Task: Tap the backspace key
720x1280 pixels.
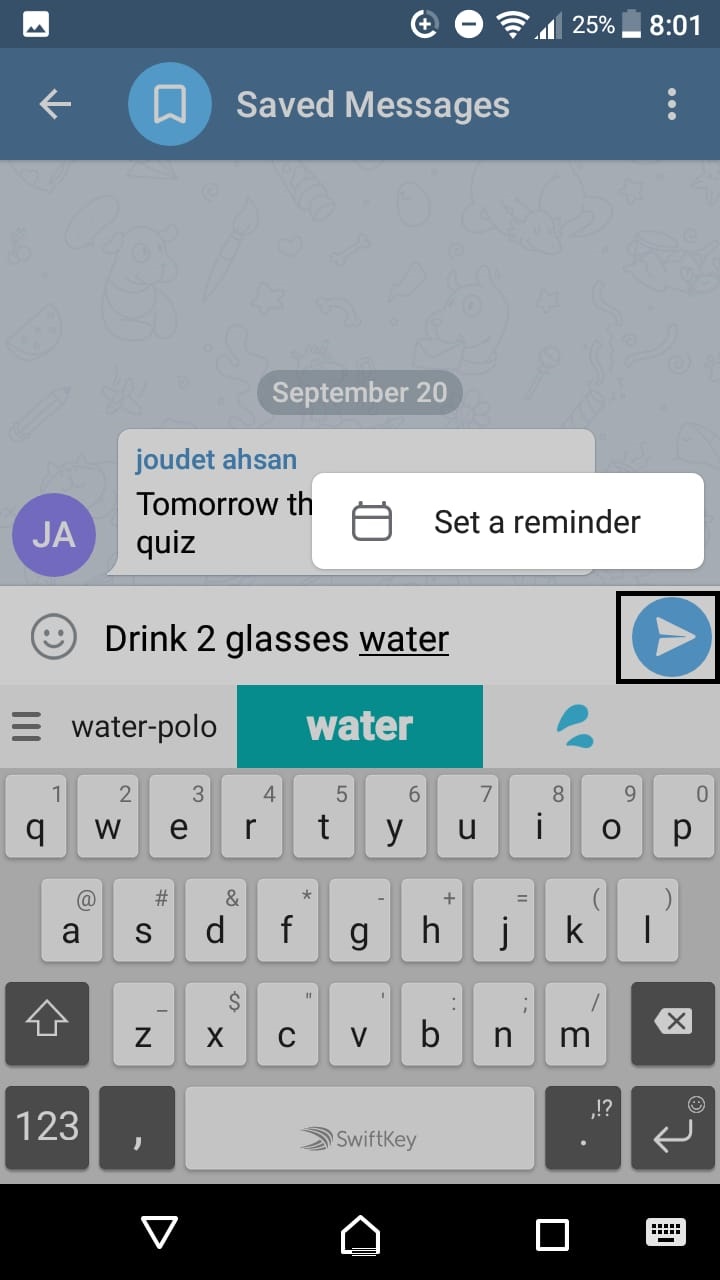Action: point(673,1023)
